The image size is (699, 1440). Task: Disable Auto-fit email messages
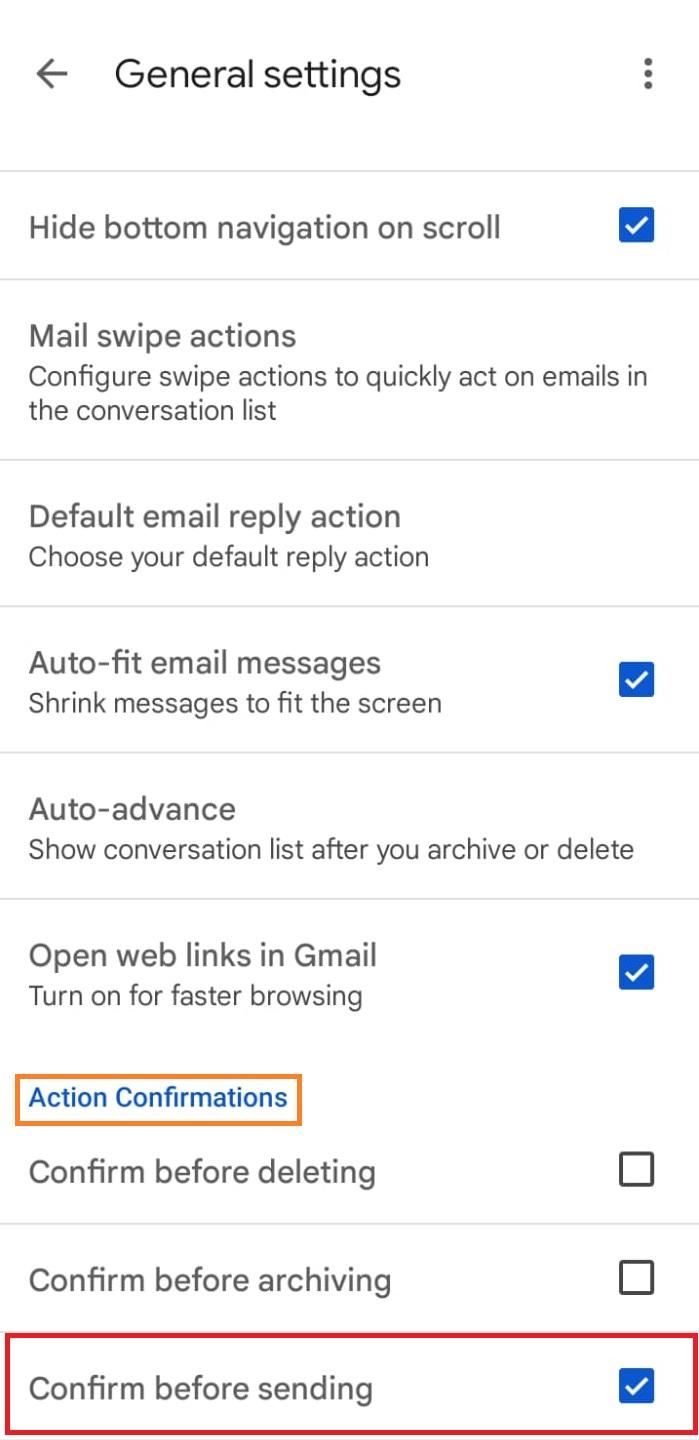(636, 680)
